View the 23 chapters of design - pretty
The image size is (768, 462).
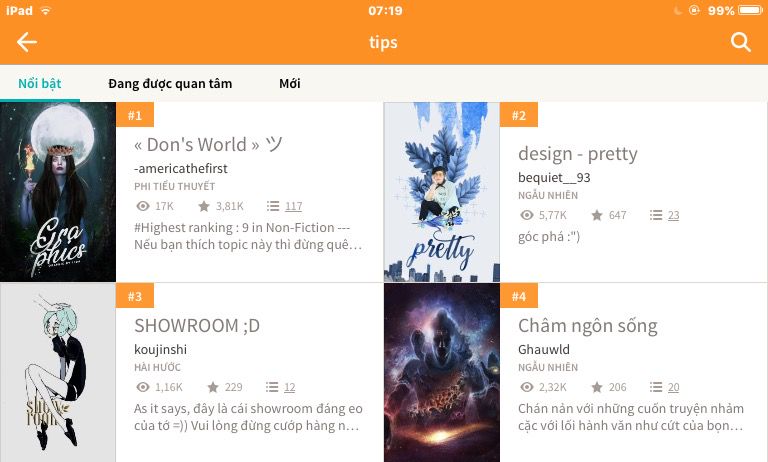point(665,215)
